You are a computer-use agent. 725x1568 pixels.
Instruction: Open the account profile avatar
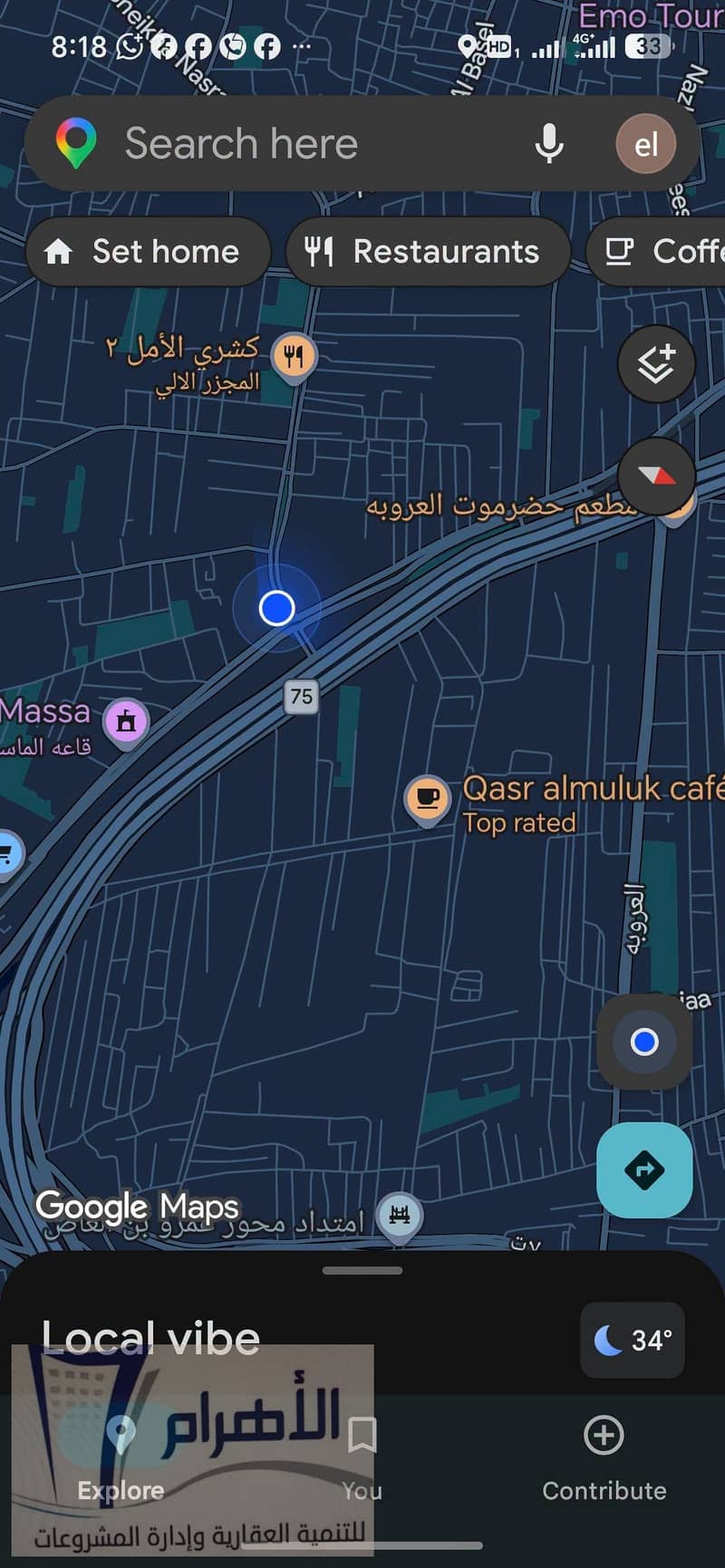point(645,144)
